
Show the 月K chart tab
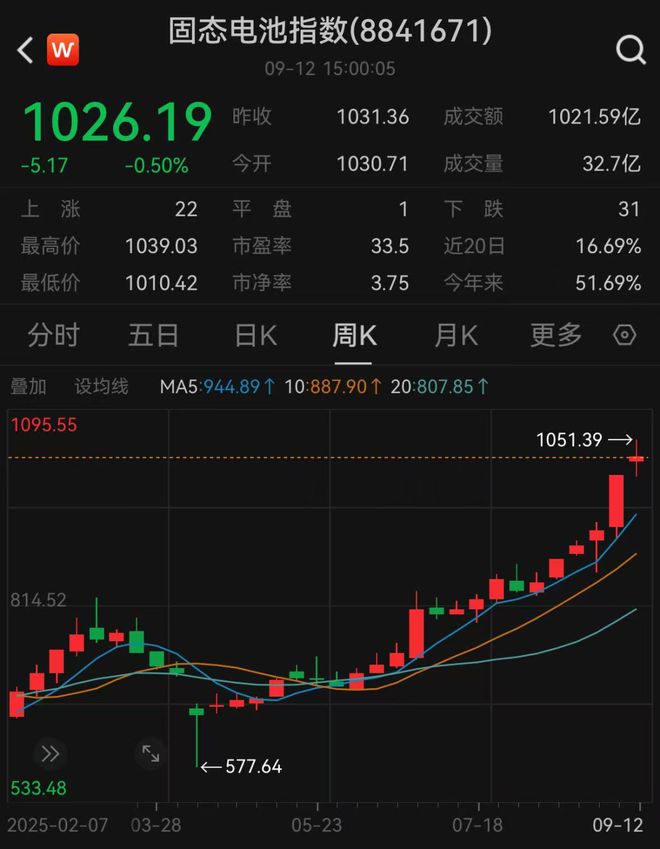[x=456, y=335]
